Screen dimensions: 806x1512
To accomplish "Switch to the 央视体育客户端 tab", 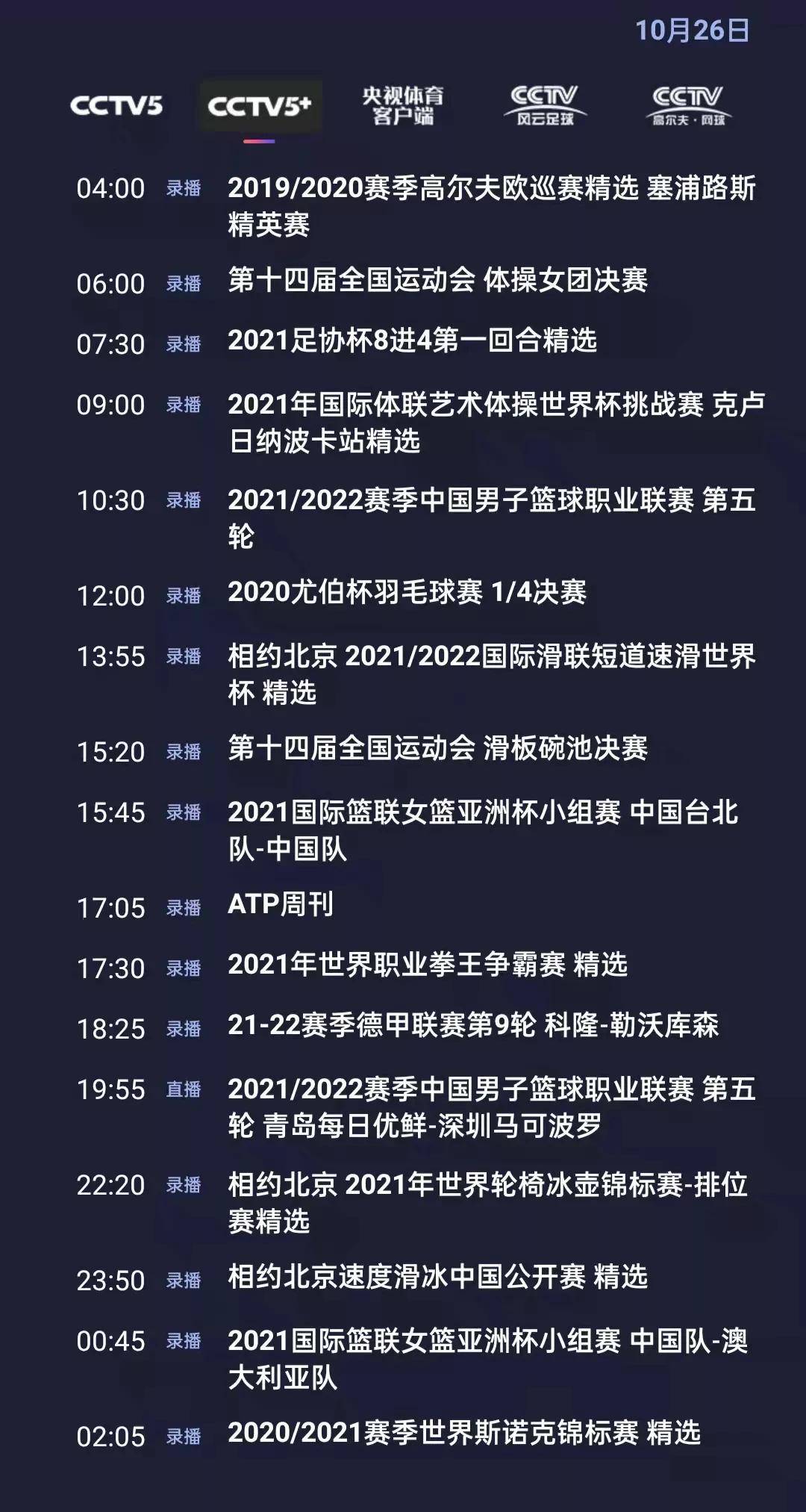I will click(403, 106).
